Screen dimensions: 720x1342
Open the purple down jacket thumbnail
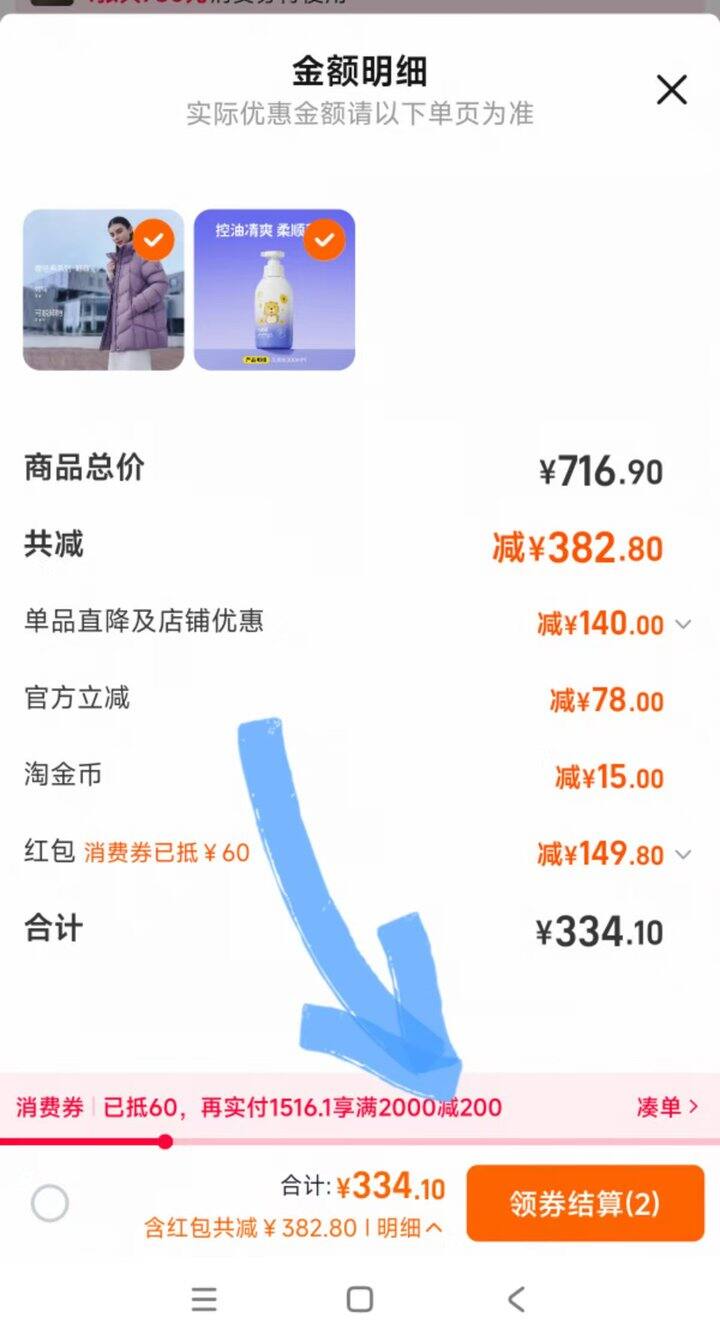pyautogui.click(x=103, y=290)
